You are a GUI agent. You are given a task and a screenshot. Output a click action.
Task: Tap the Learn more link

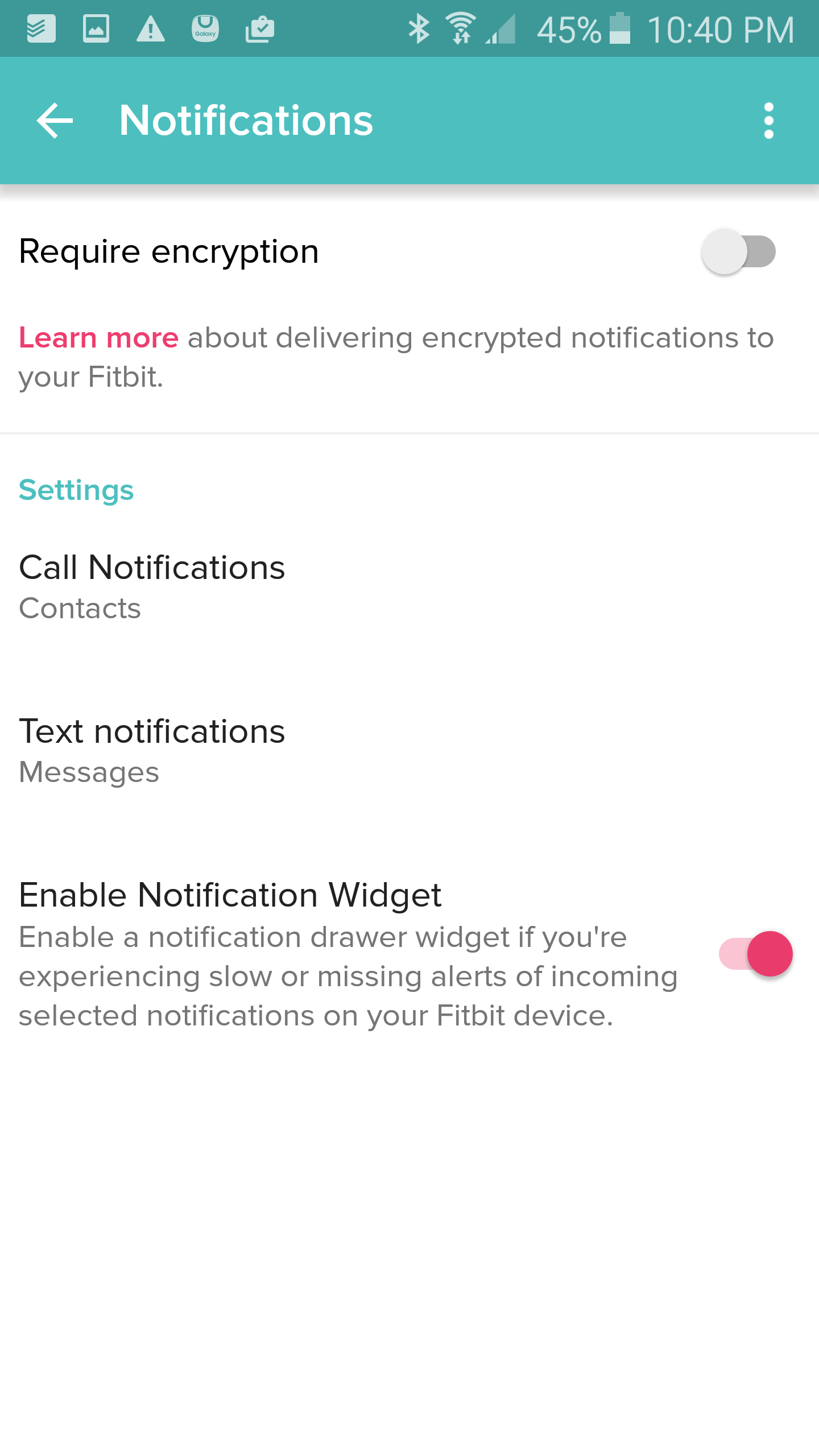click(99, 338)
